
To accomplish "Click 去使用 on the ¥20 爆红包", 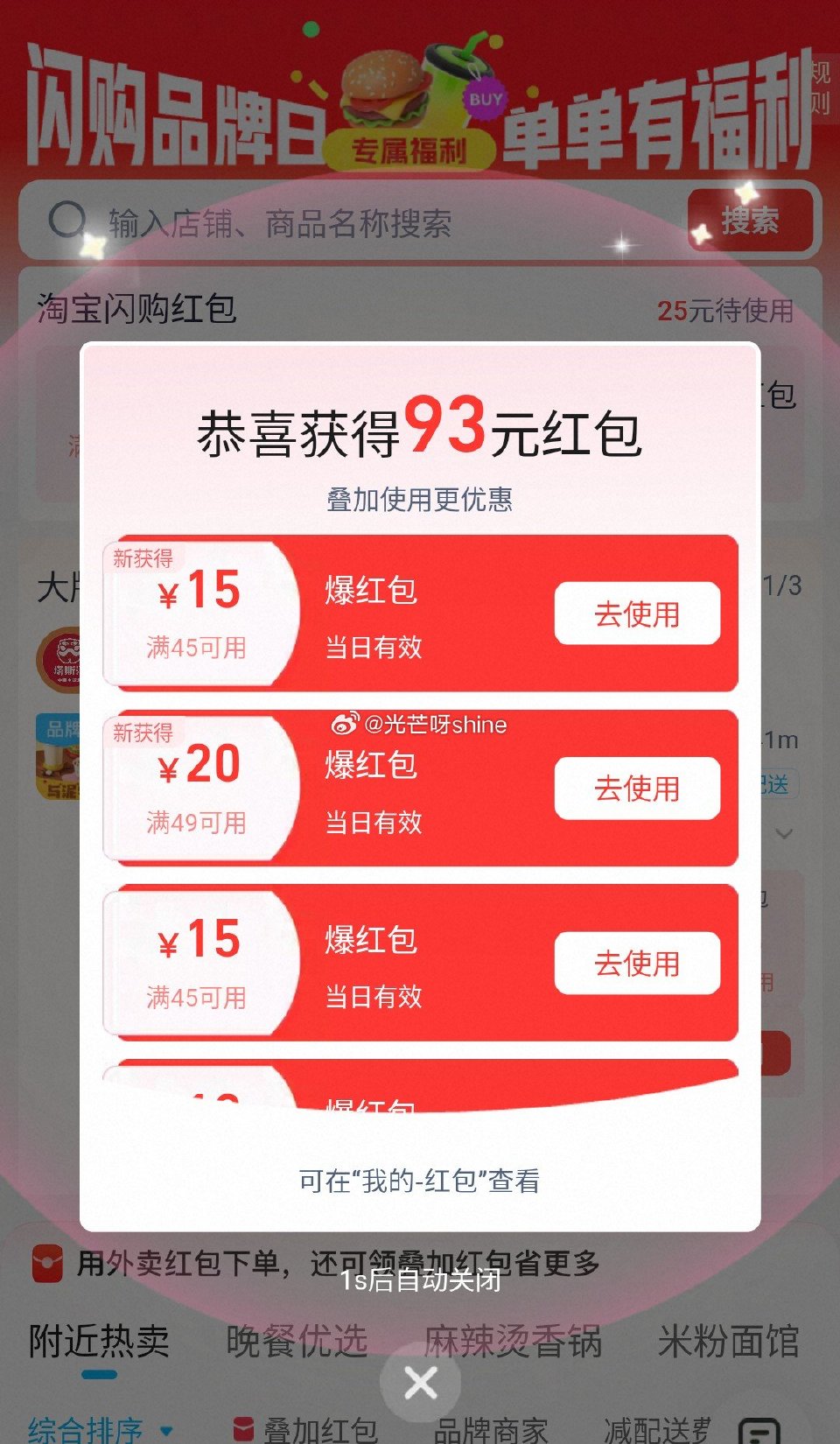I will (x=636, y=788).
